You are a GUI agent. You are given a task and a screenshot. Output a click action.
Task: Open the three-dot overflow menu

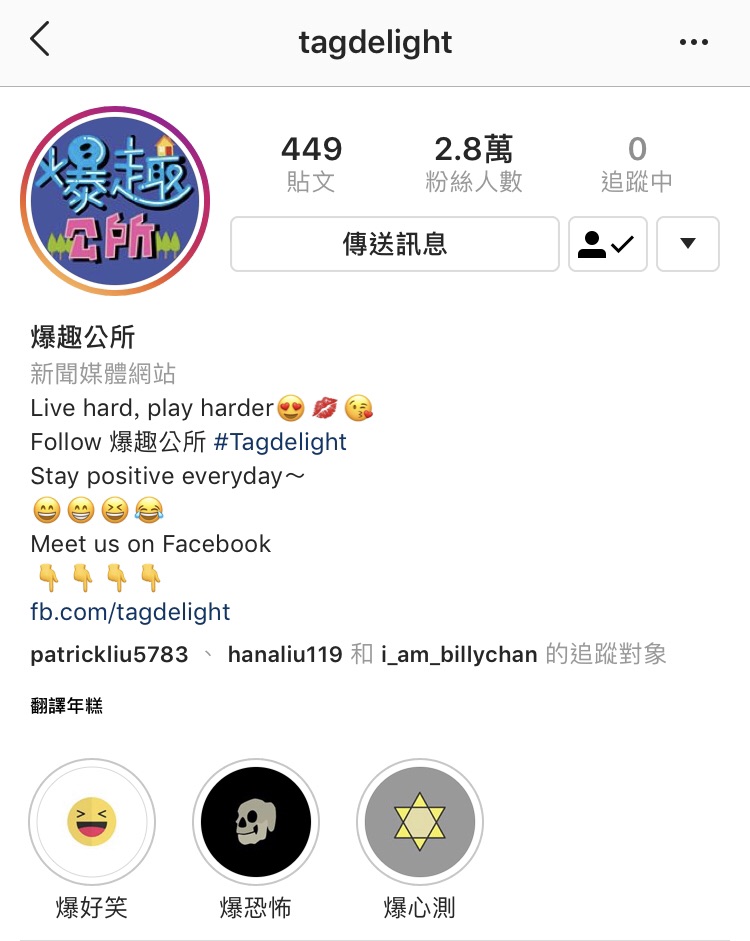pos(693,42)
